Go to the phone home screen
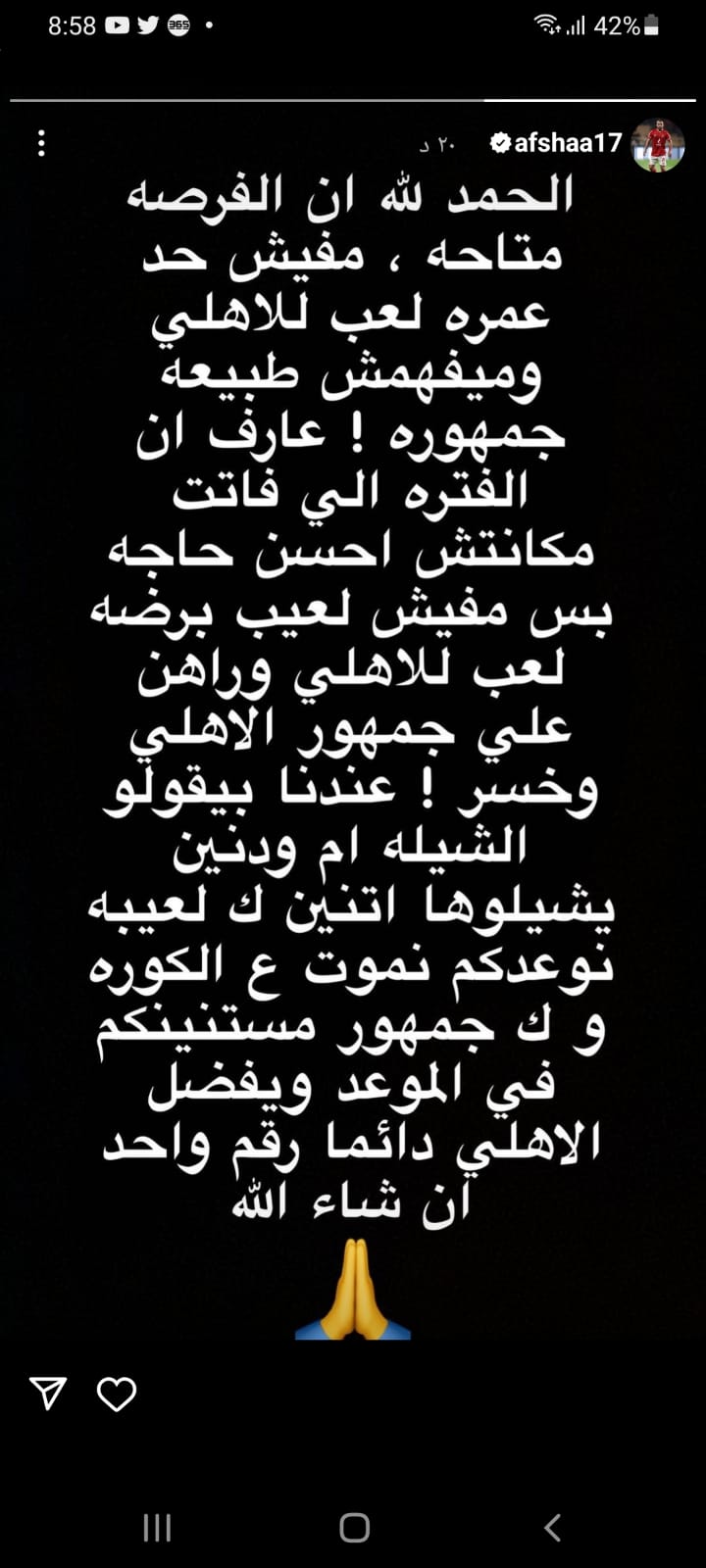The image size is (706, 1568). (354, 1527)
